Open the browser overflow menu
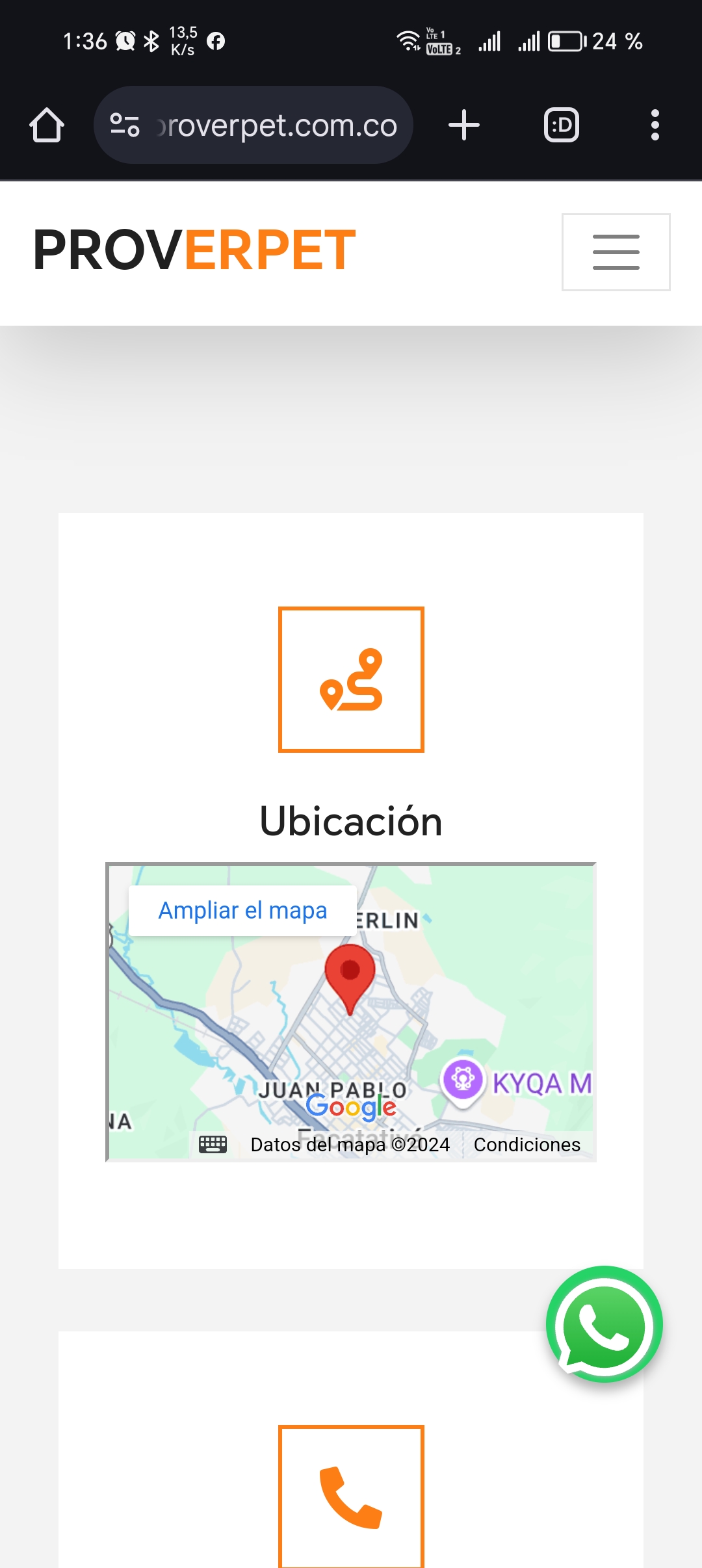This screenshot has height=1568, width=702. pos(655,125)
